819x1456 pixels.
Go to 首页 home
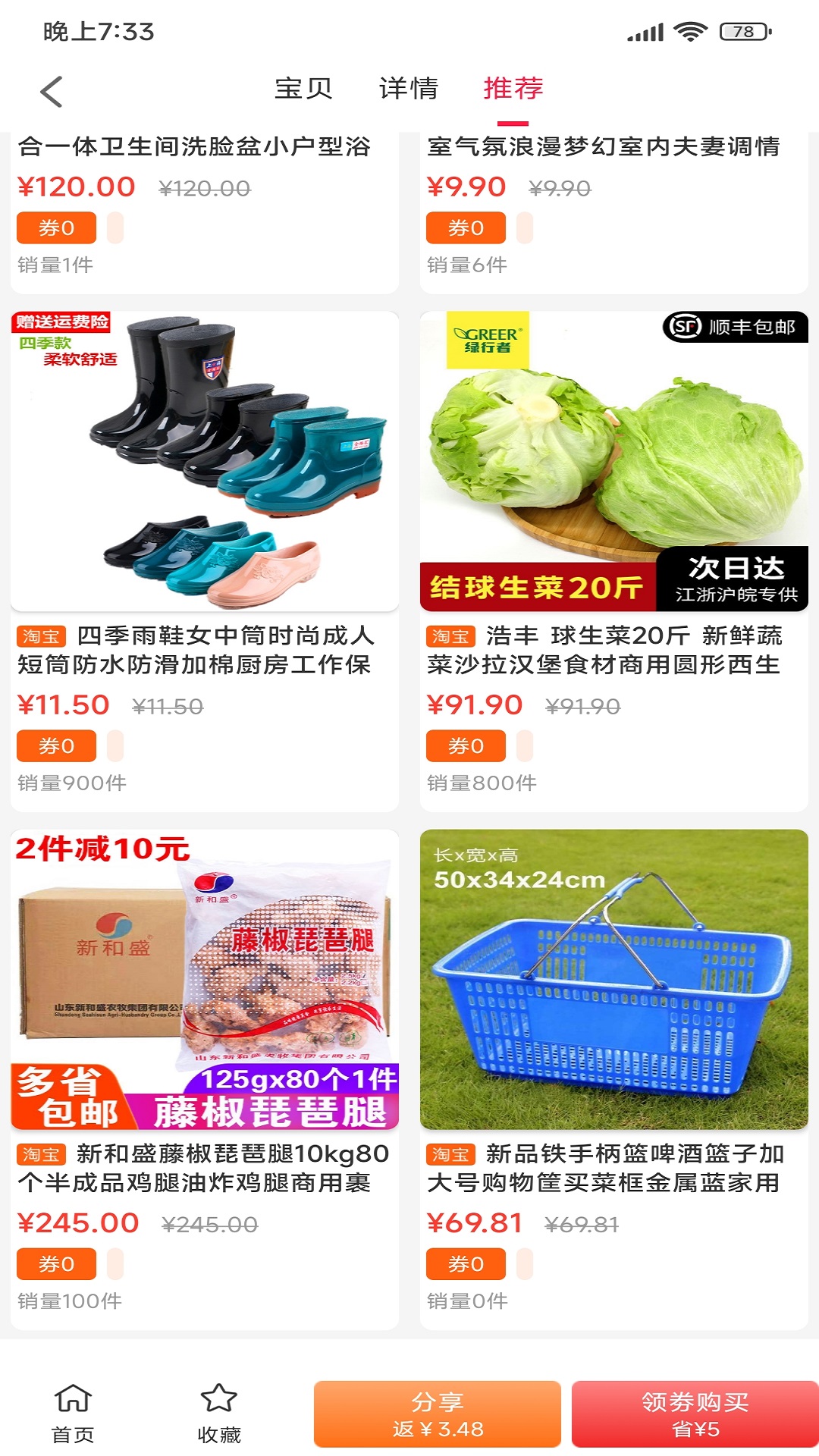pos(73,1414)
